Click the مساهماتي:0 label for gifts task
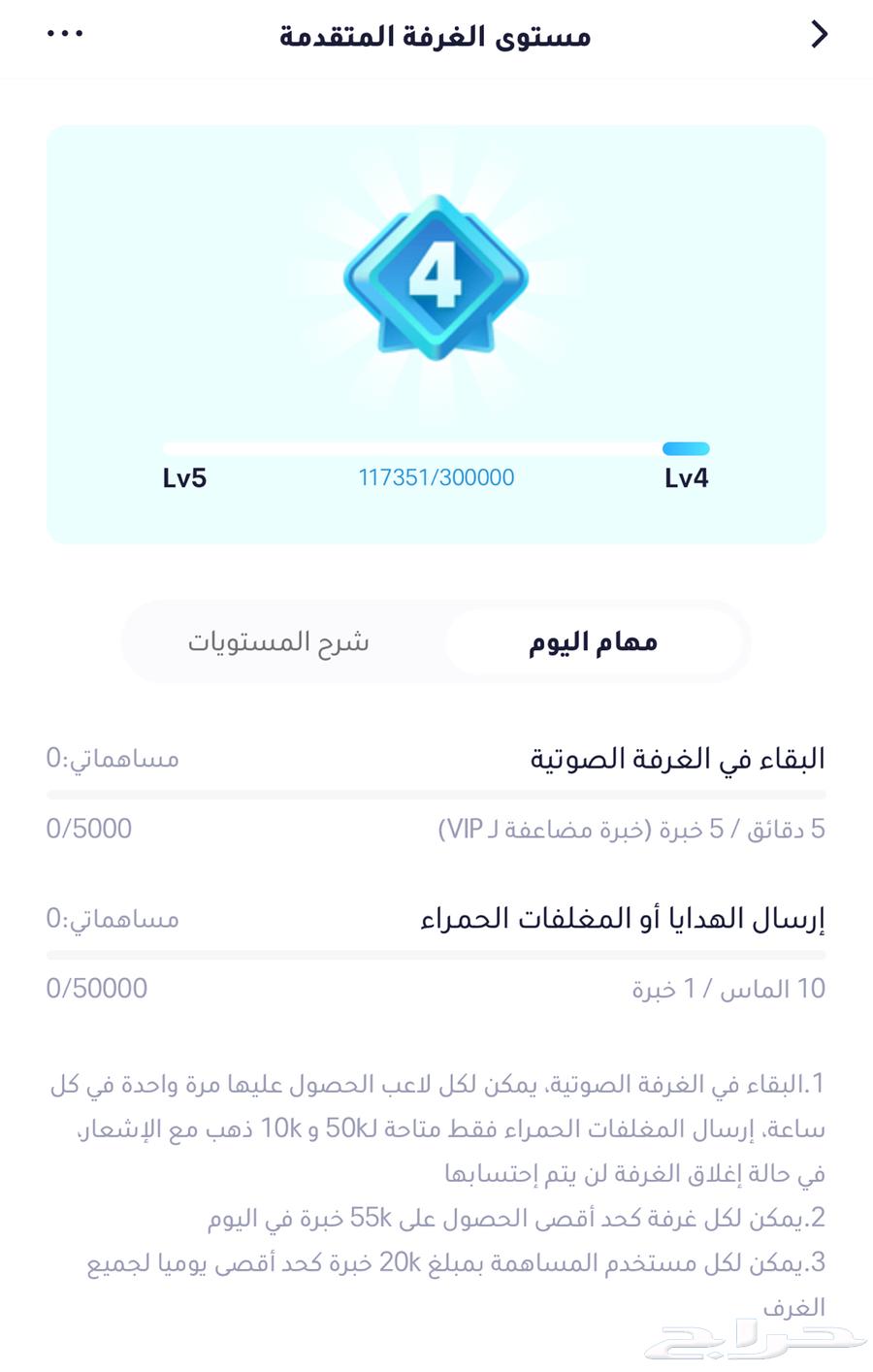This screenshot has width=873, height=1372. pos(113,919)
